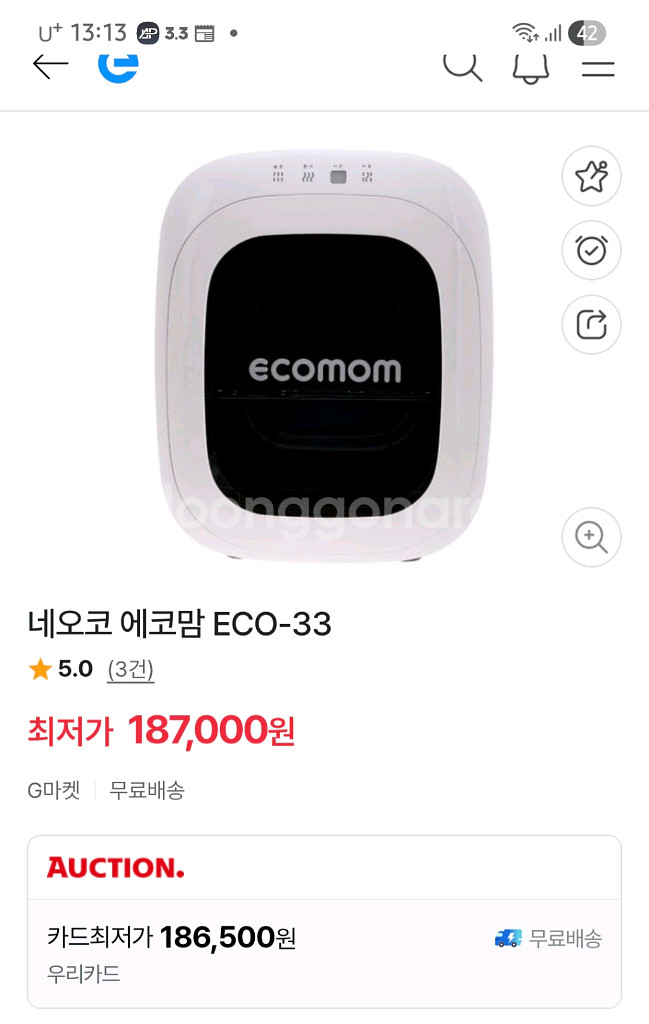Image resolution: width=649 pixels, height=1024 pixels.
Task: Open the hamburger menu
Action: pos(598,66)
